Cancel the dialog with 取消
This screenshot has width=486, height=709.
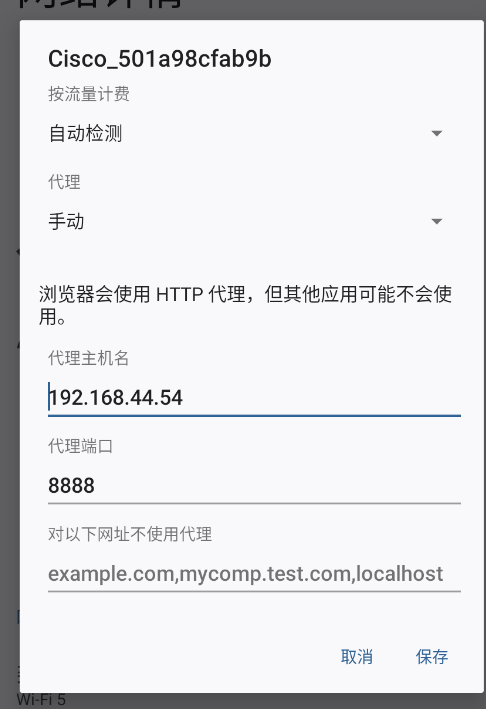pyautogui.click(x=357, y=657)
